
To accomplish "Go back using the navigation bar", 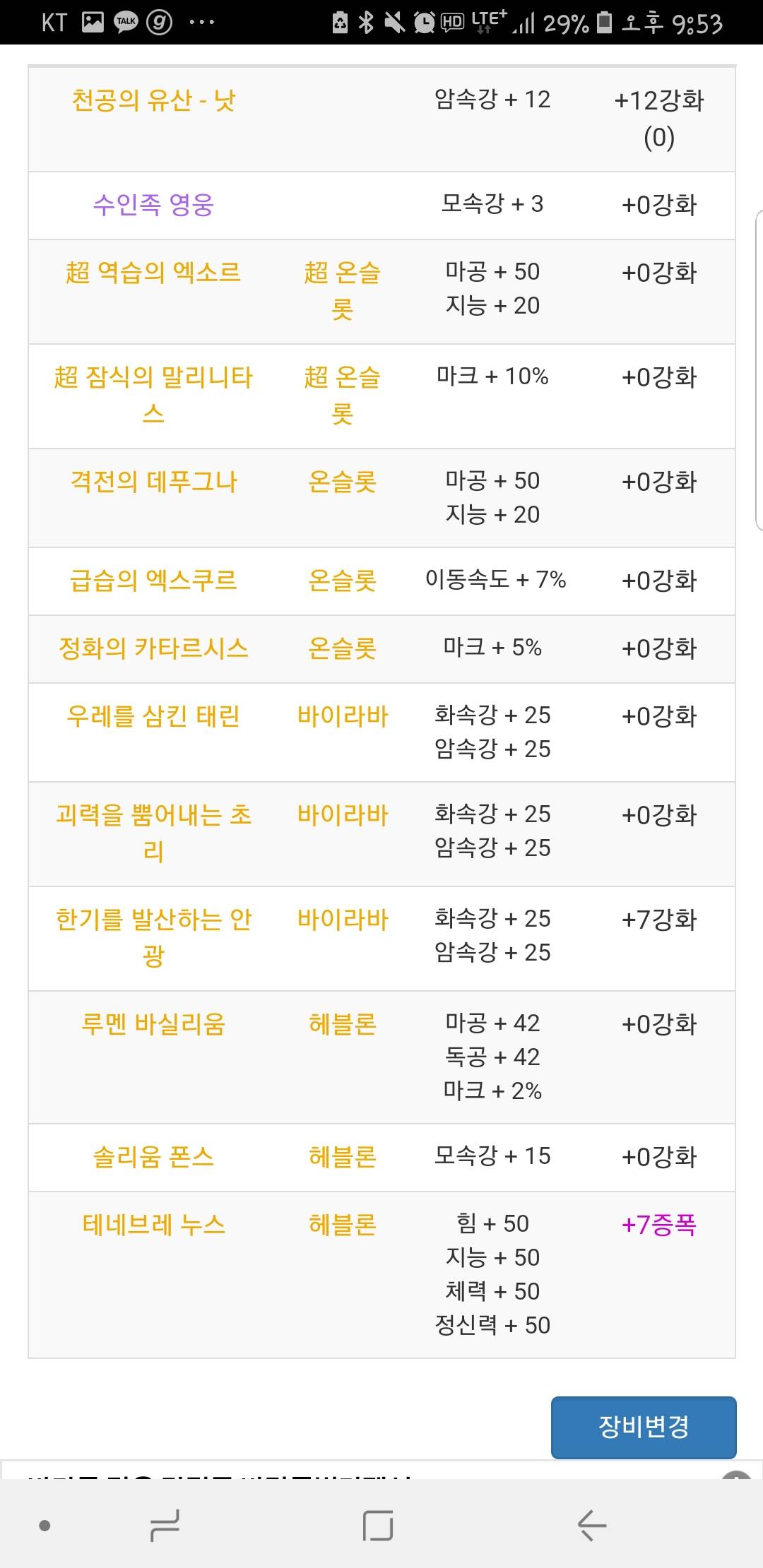I will tap(592, 1526).
